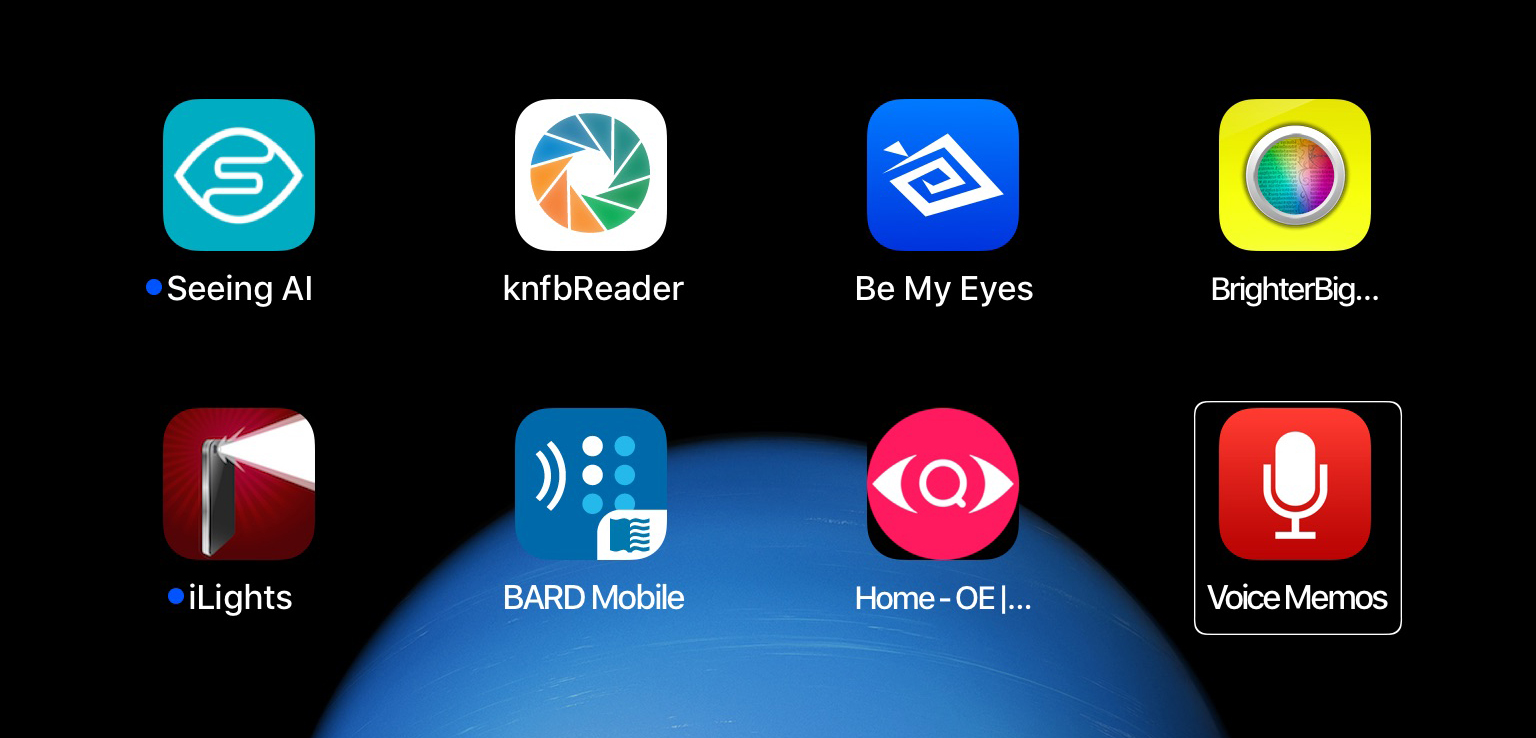The height and width of the screenshot is (738, 1536).
Task: Open Voice Memos
Action: (x=1295, y=484)
